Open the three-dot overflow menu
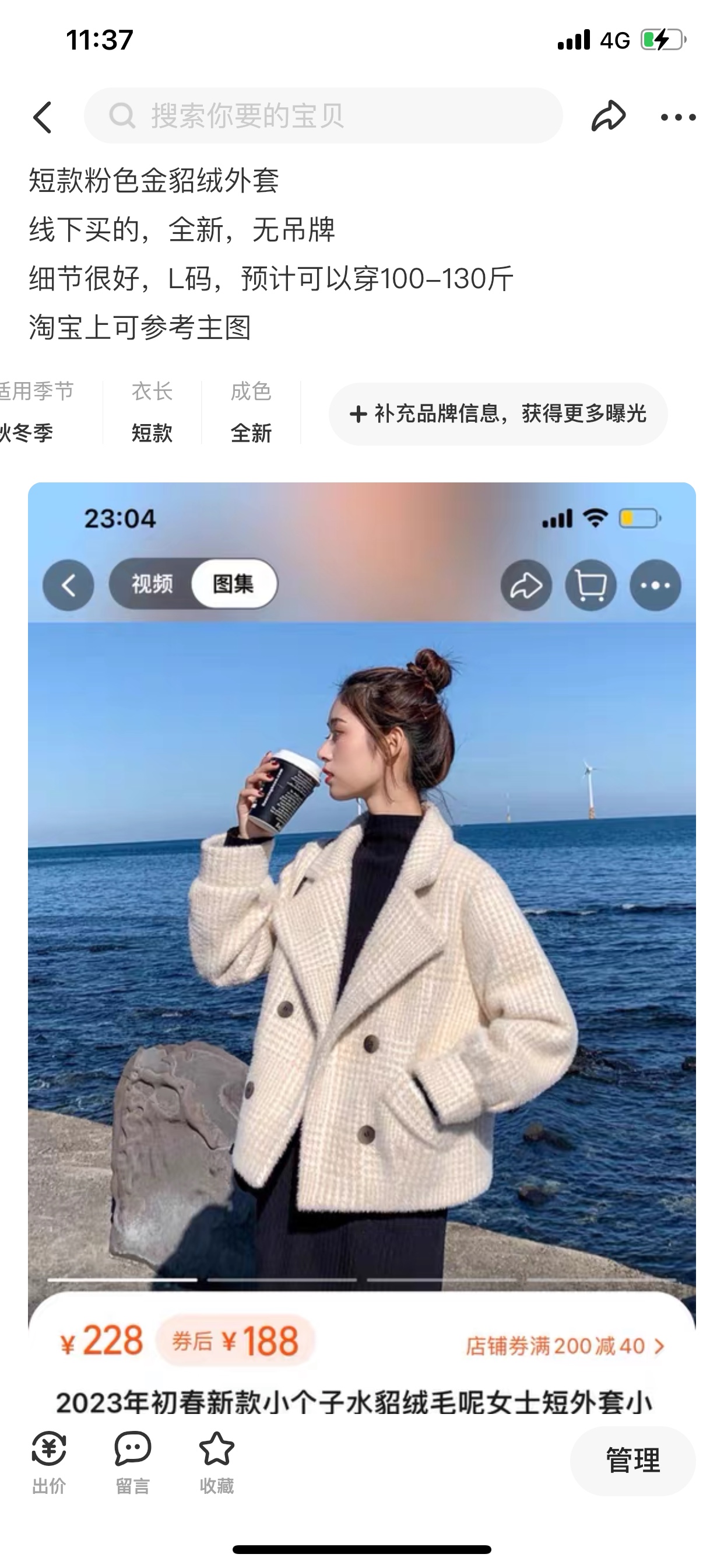The height and width of the screenshot is (1568, 724). [x=678, y=117]
